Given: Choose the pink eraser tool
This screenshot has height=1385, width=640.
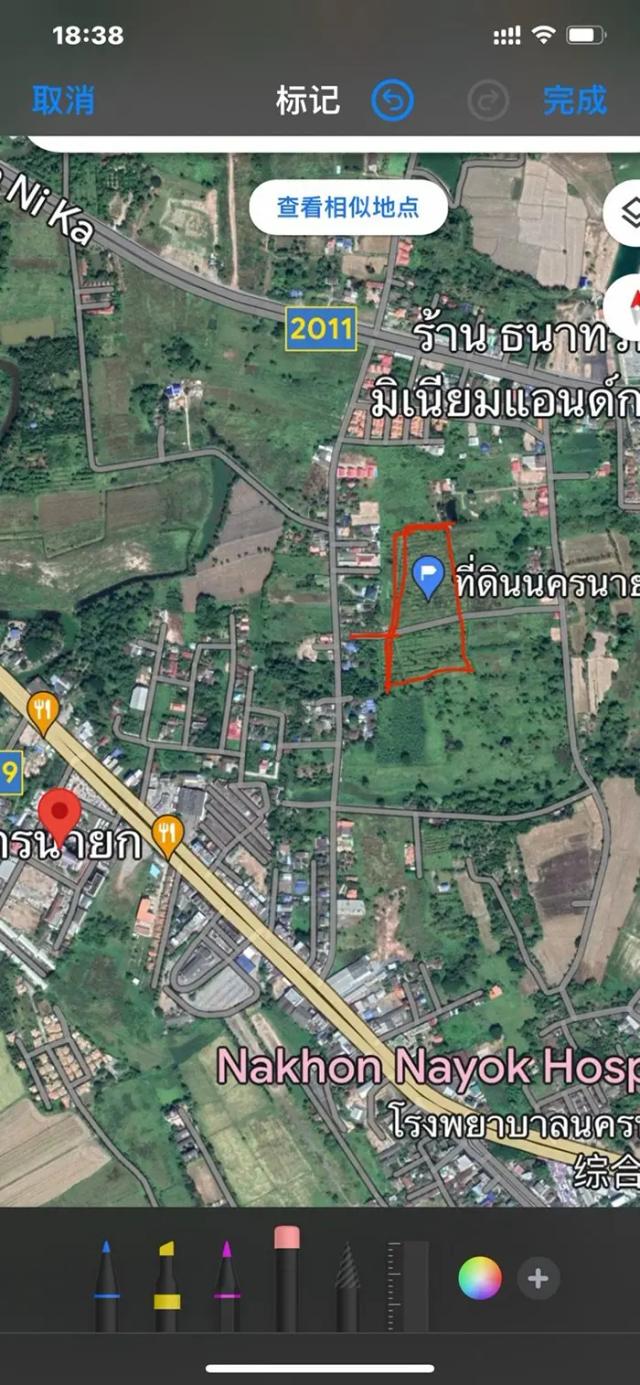Looking at the screenshot, I should click(x=287, y=1279).
